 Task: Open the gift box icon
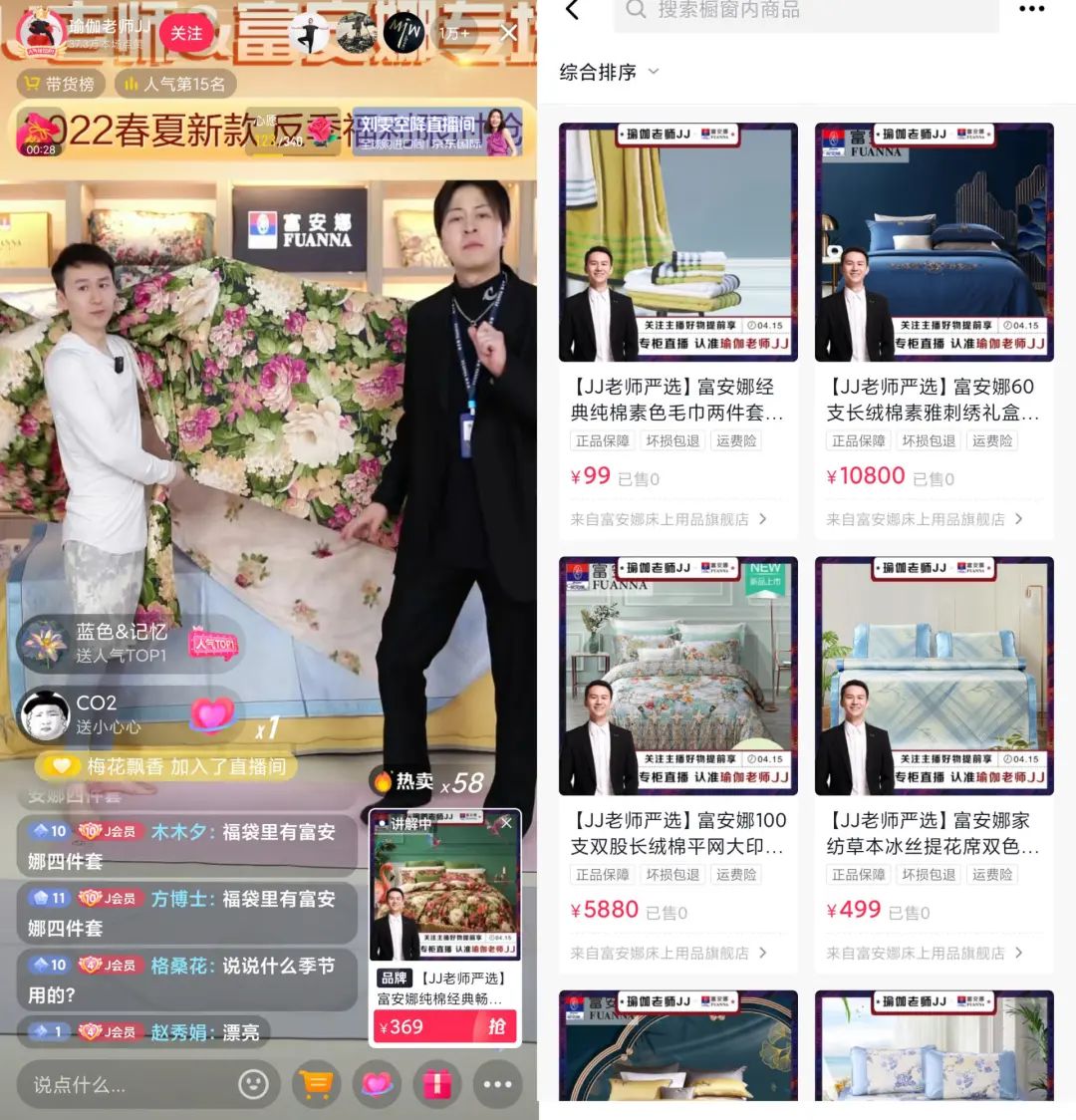pyautogui.click(x=437, y=1084)
